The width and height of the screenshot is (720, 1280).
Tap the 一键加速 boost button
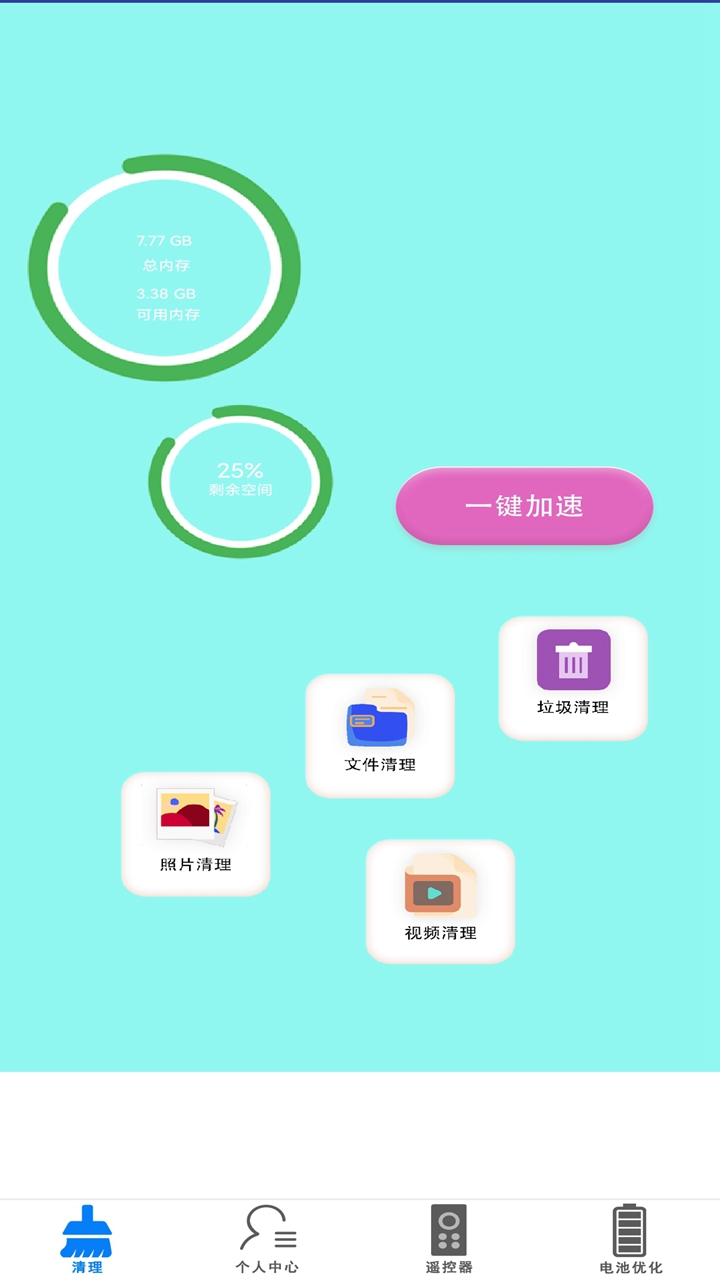524,506
